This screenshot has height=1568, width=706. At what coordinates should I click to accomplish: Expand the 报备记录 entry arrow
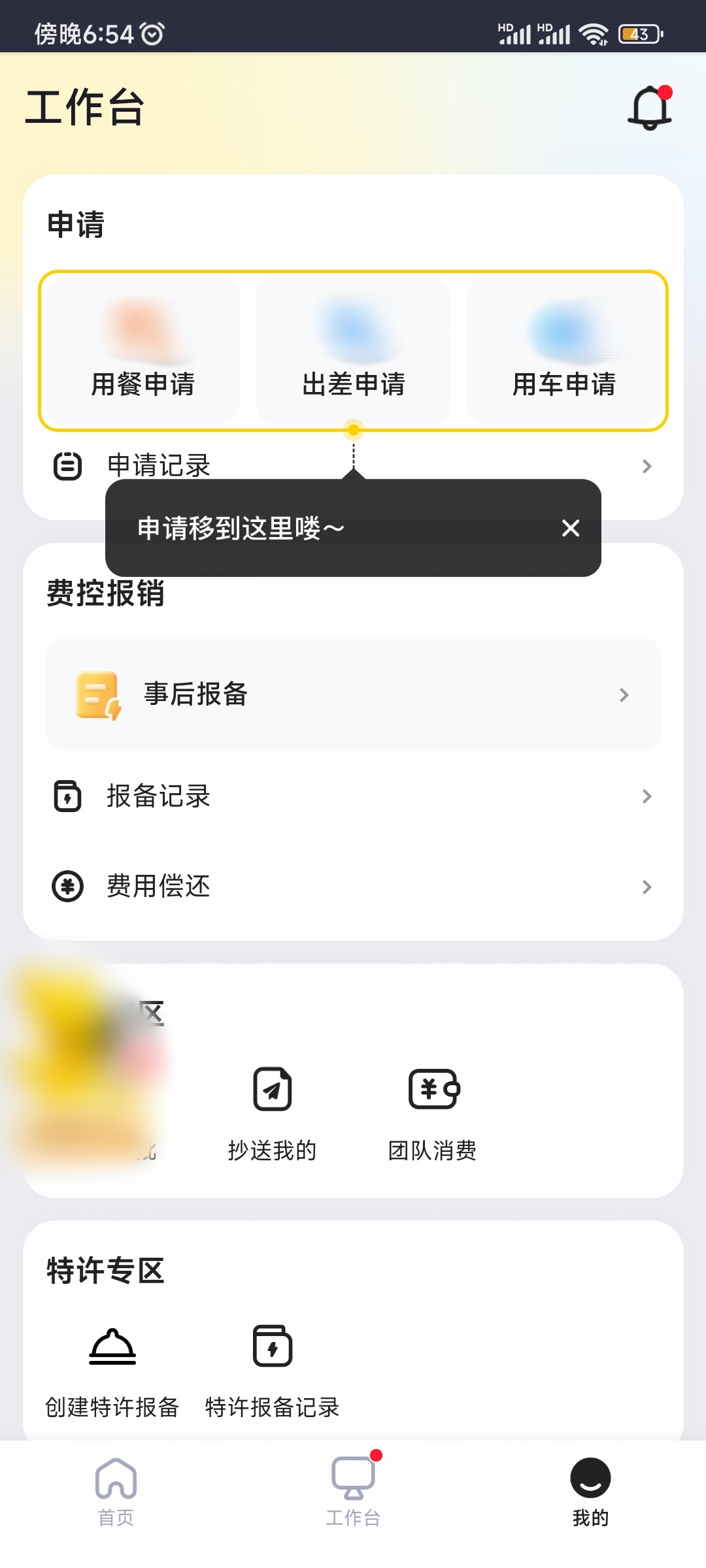pyautogui.click(x=647, y=796)
